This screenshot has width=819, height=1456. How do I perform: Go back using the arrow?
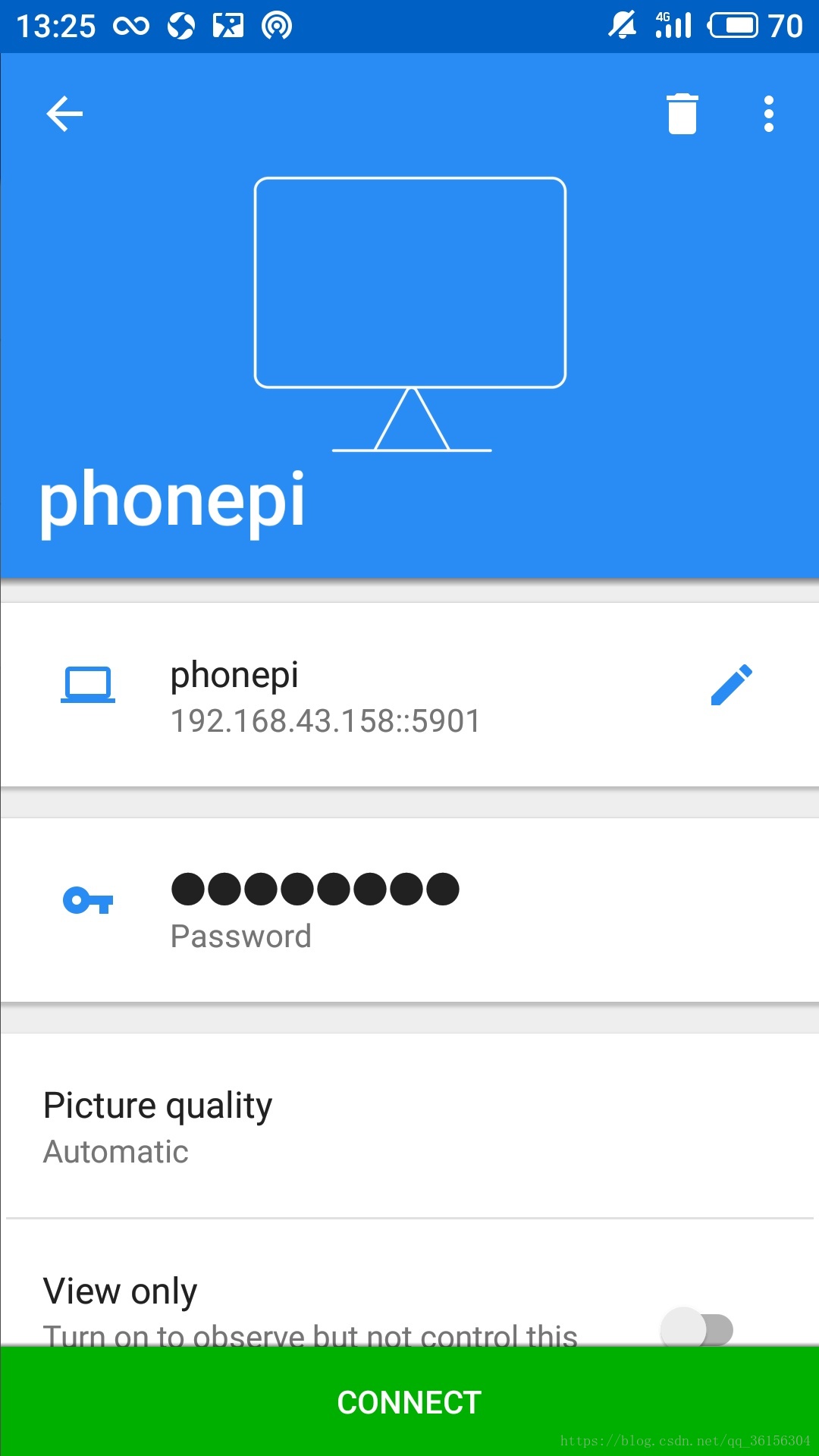click(64, 115)
